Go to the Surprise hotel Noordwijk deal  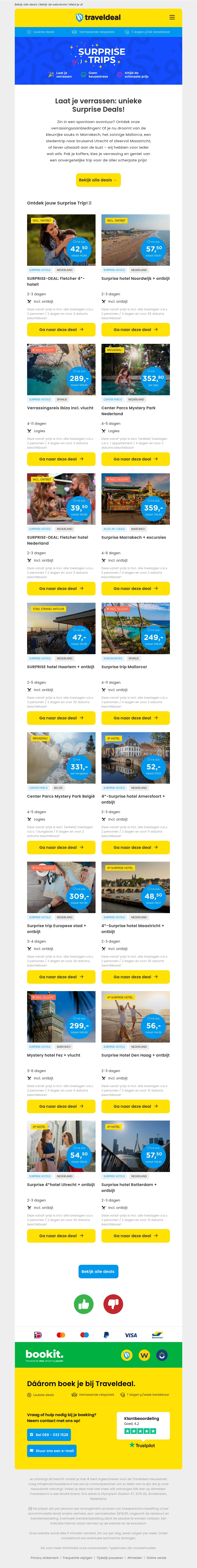[x=135, y=329]
